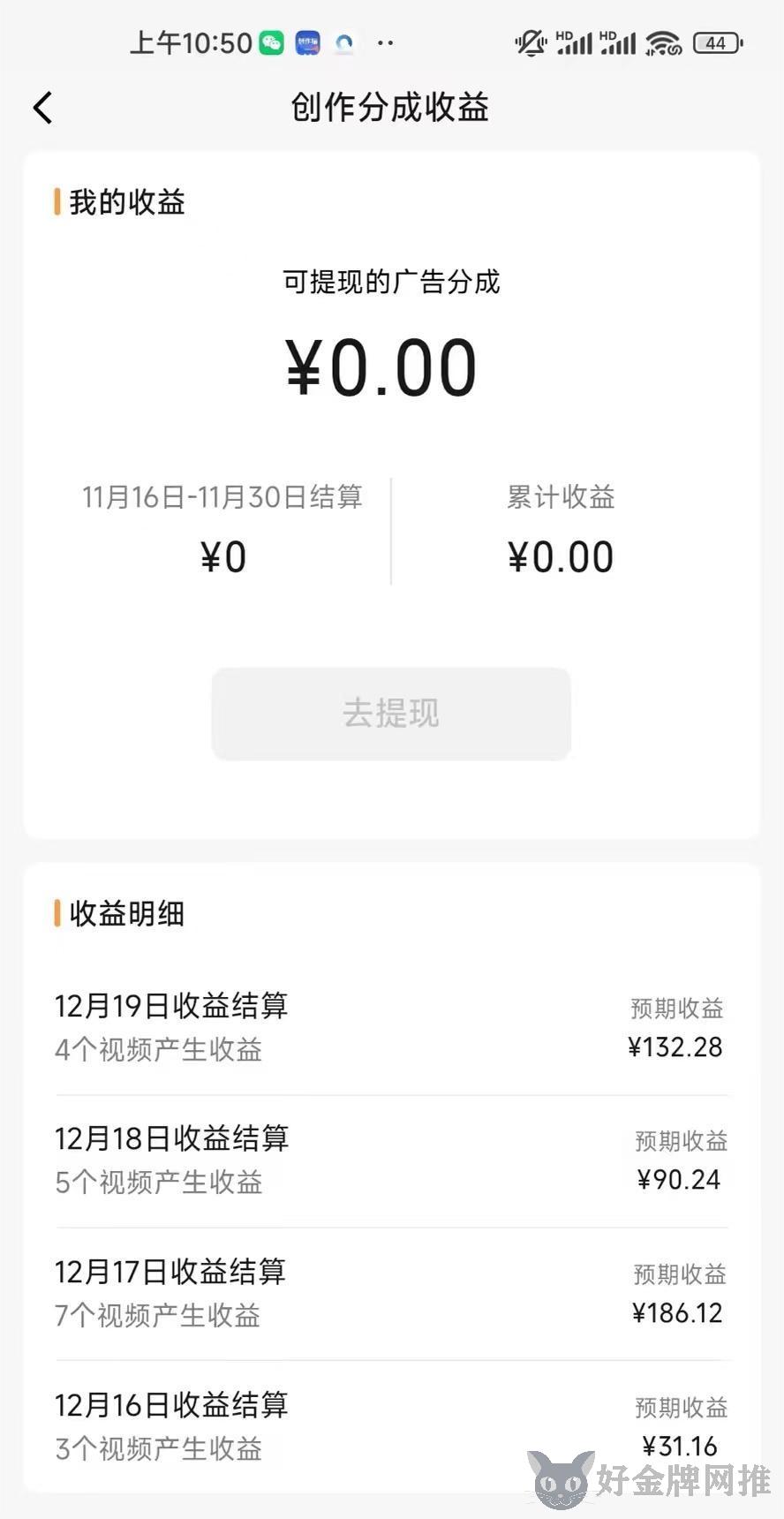This screenshot has width=784, height=1519.
Task: Open 12月18日收益结算 details
Action: pos(391,1161)
